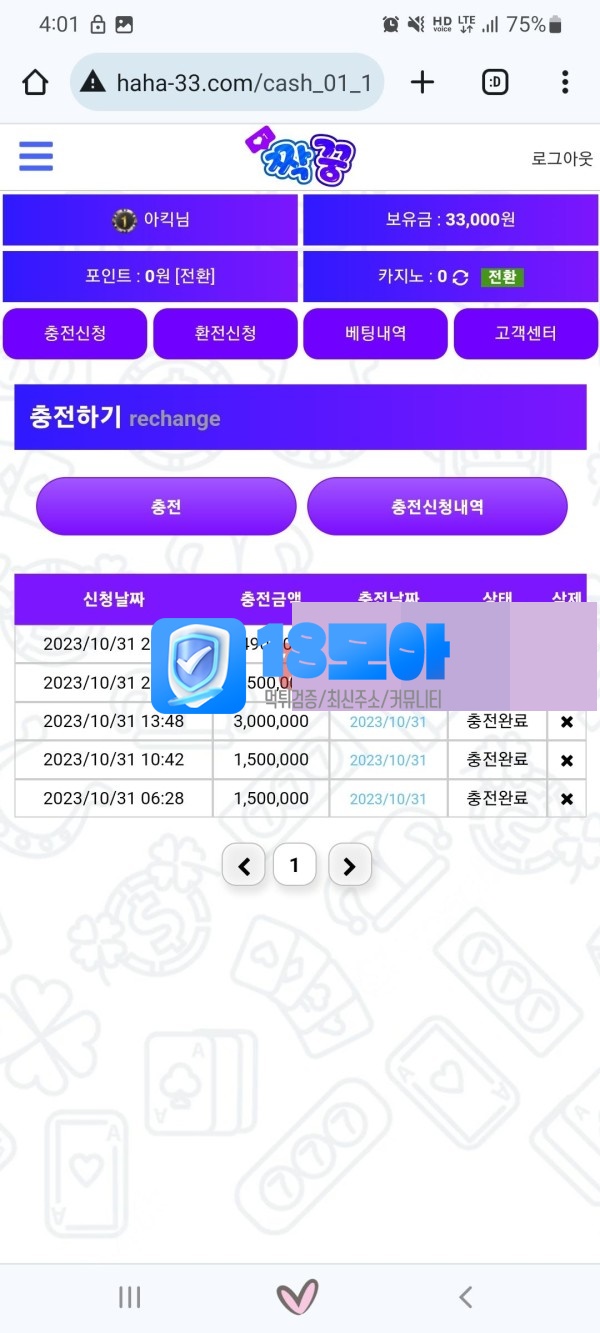Viewport: 600px width, 1333px height.
Task: Open 충전신청내역 request history
Action: [437, 506]
